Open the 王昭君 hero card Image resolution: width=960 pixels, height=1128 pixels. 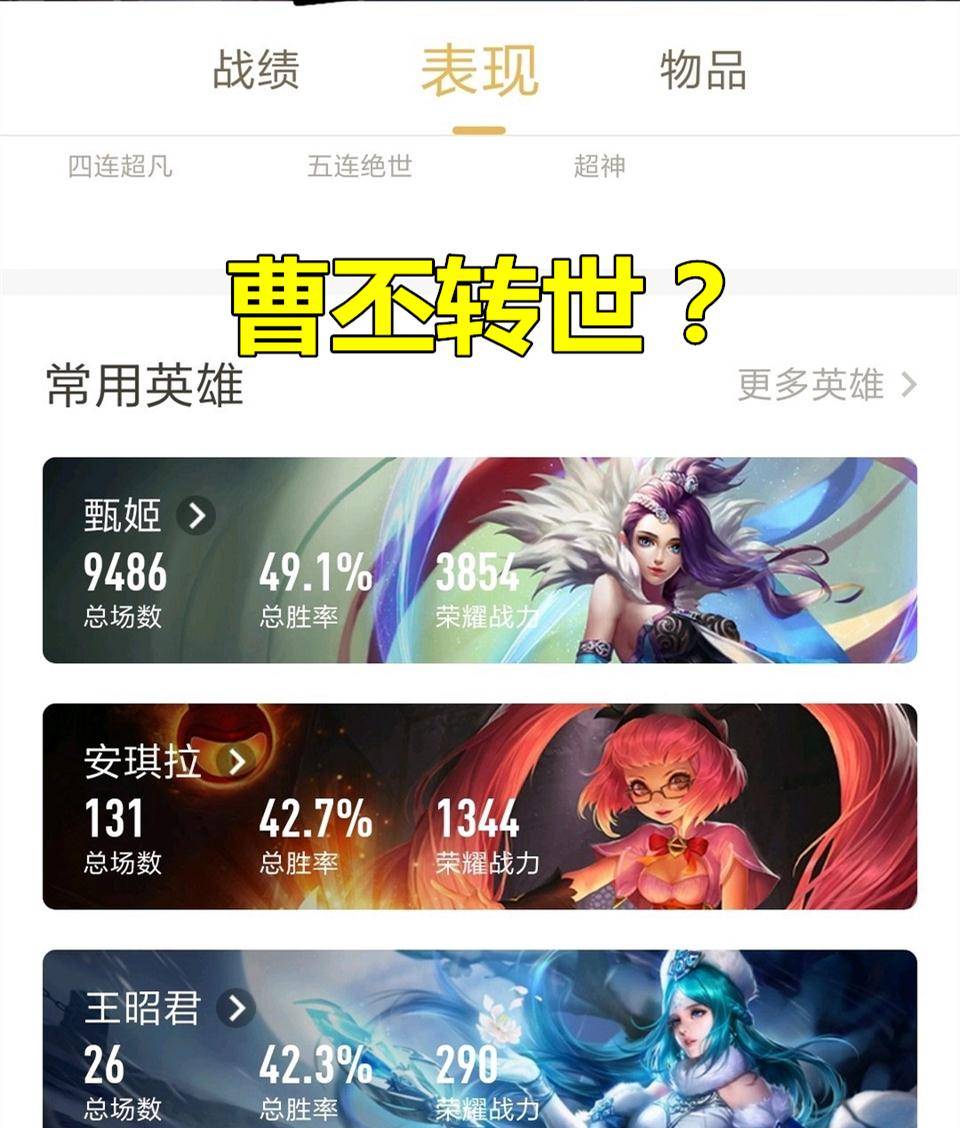(x=479, y=1040)
